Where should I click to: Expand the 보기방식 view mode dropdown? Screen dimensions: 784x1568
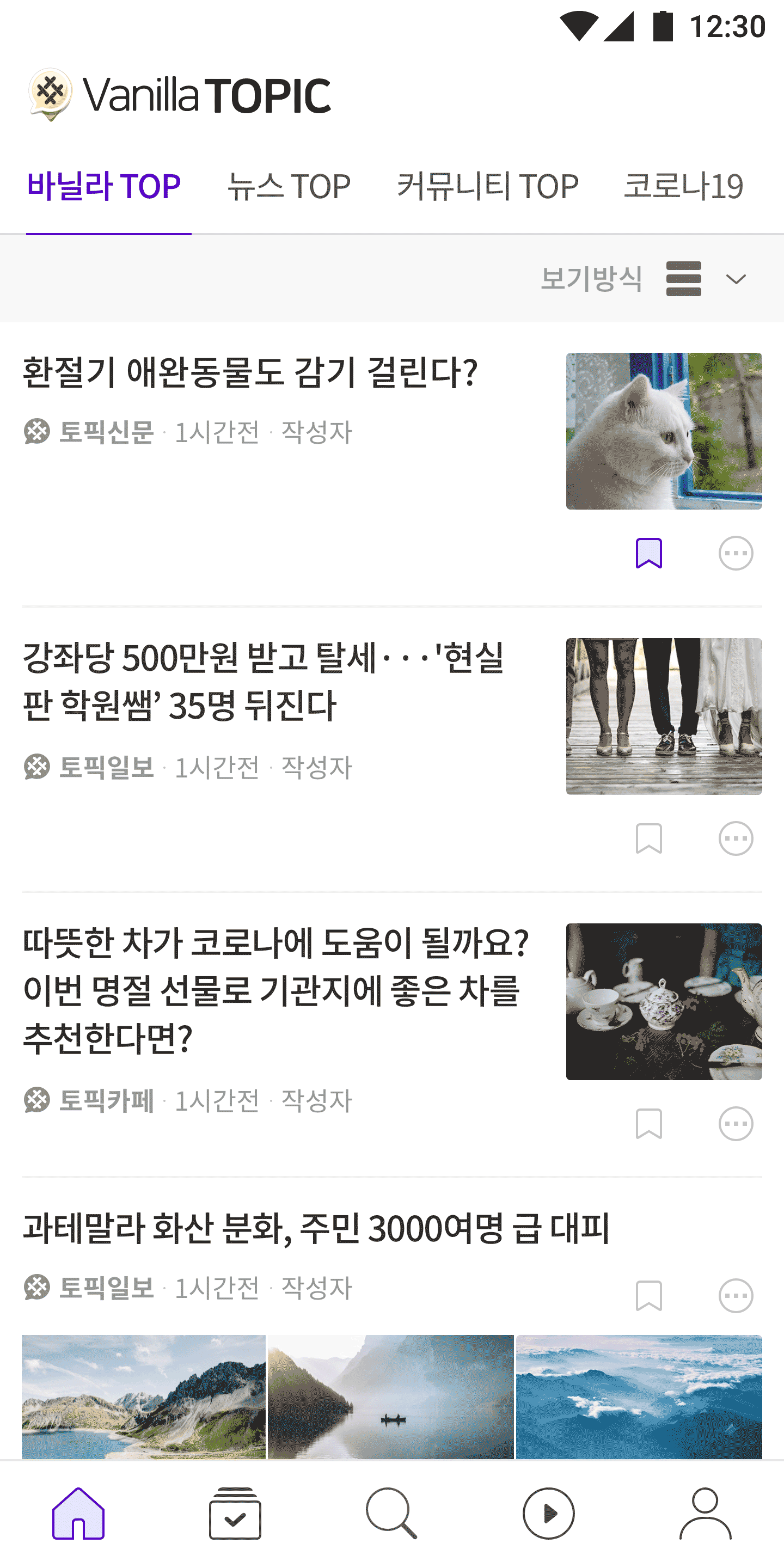[x=736, y=279]
